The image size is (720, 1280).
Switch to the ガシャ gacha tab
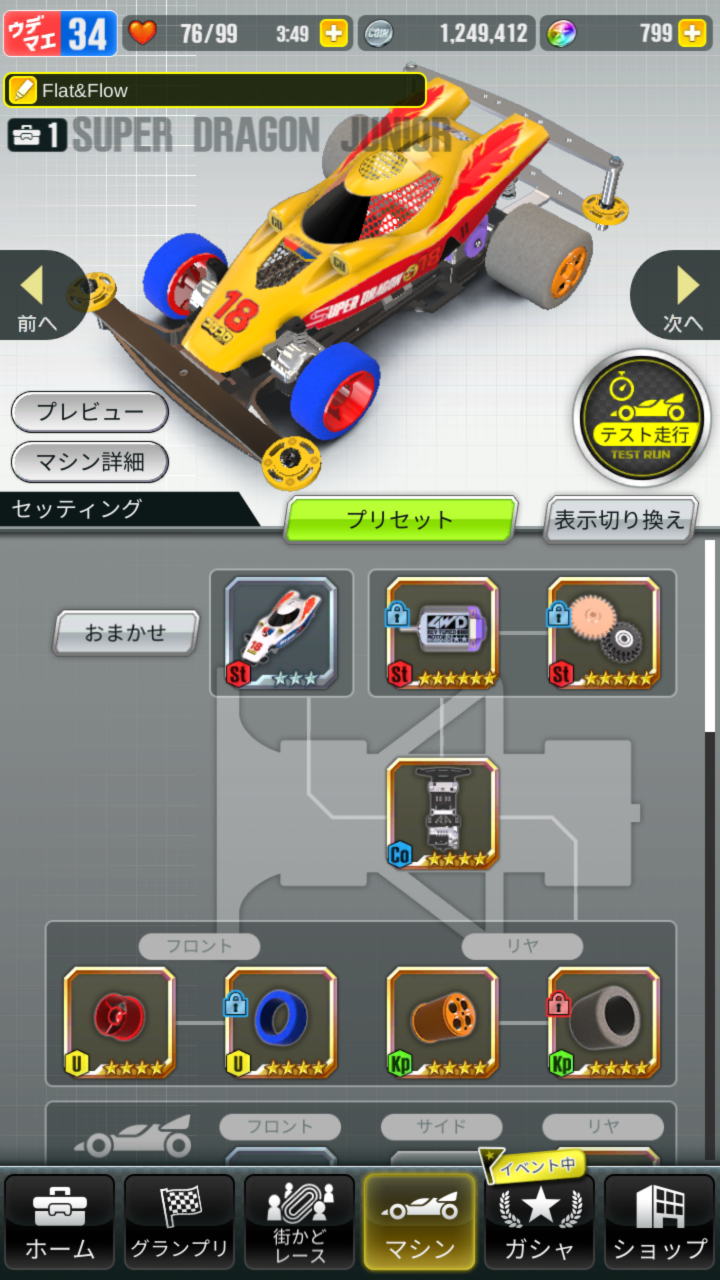[540, 1221]
